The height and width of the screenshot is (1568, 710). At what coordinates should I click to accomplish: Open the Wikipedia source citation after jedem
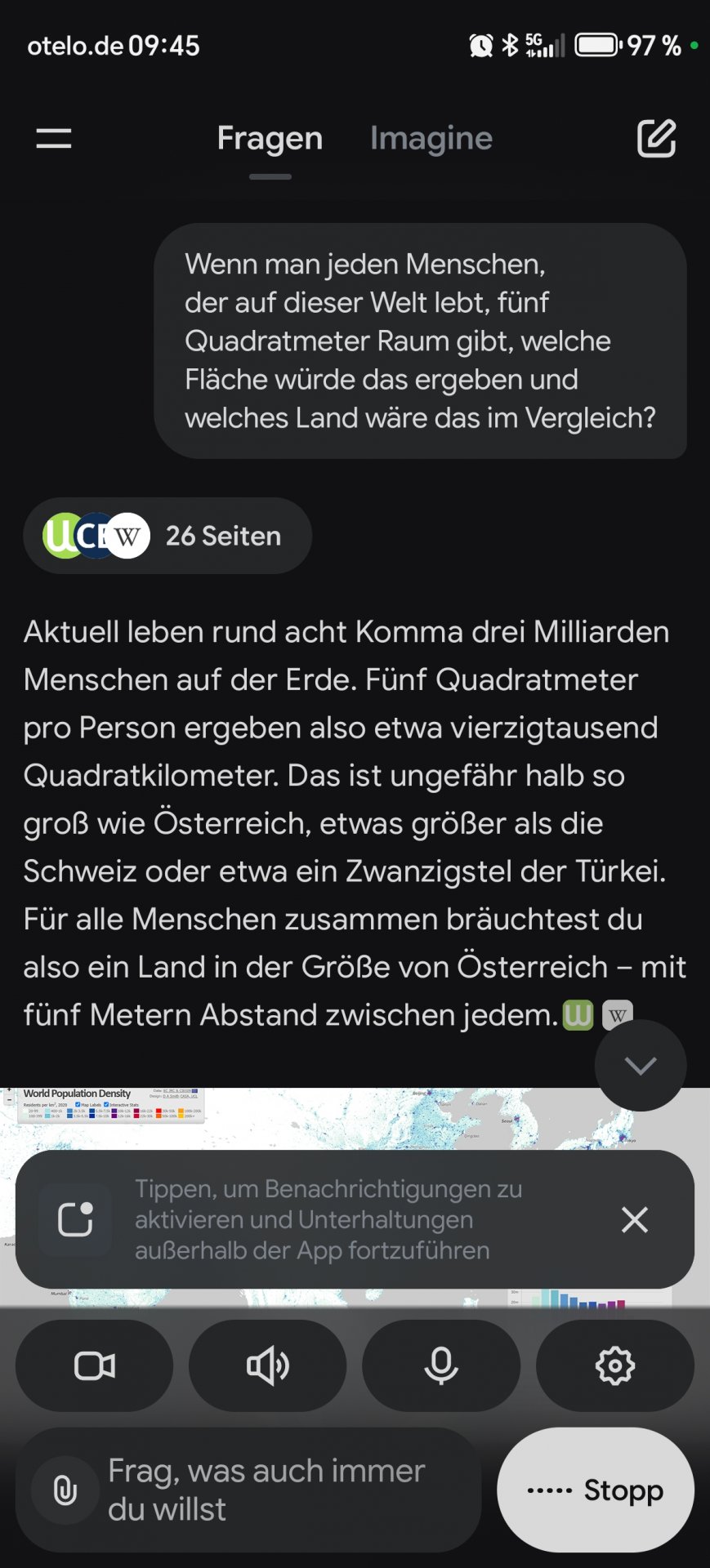point(617,1015)
